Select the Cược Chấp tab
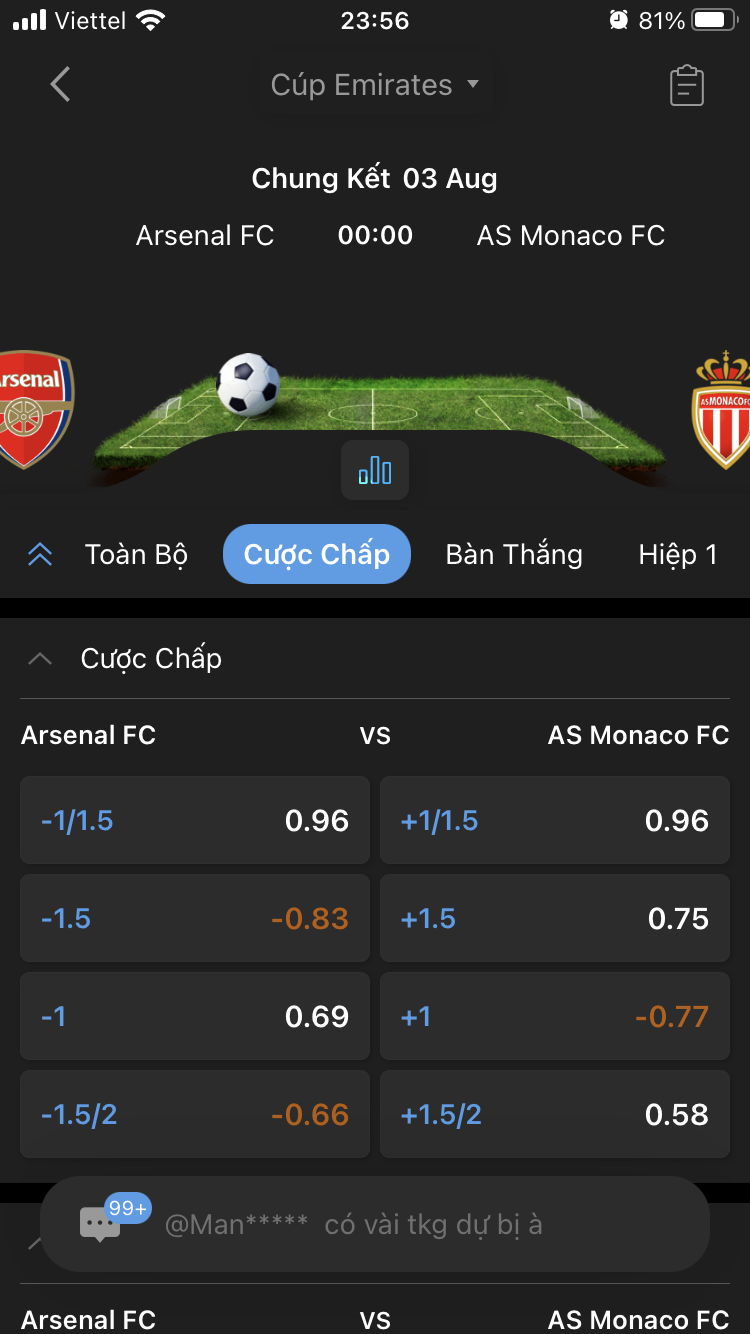The image size is (750, 1334). [x=316, y=554]
